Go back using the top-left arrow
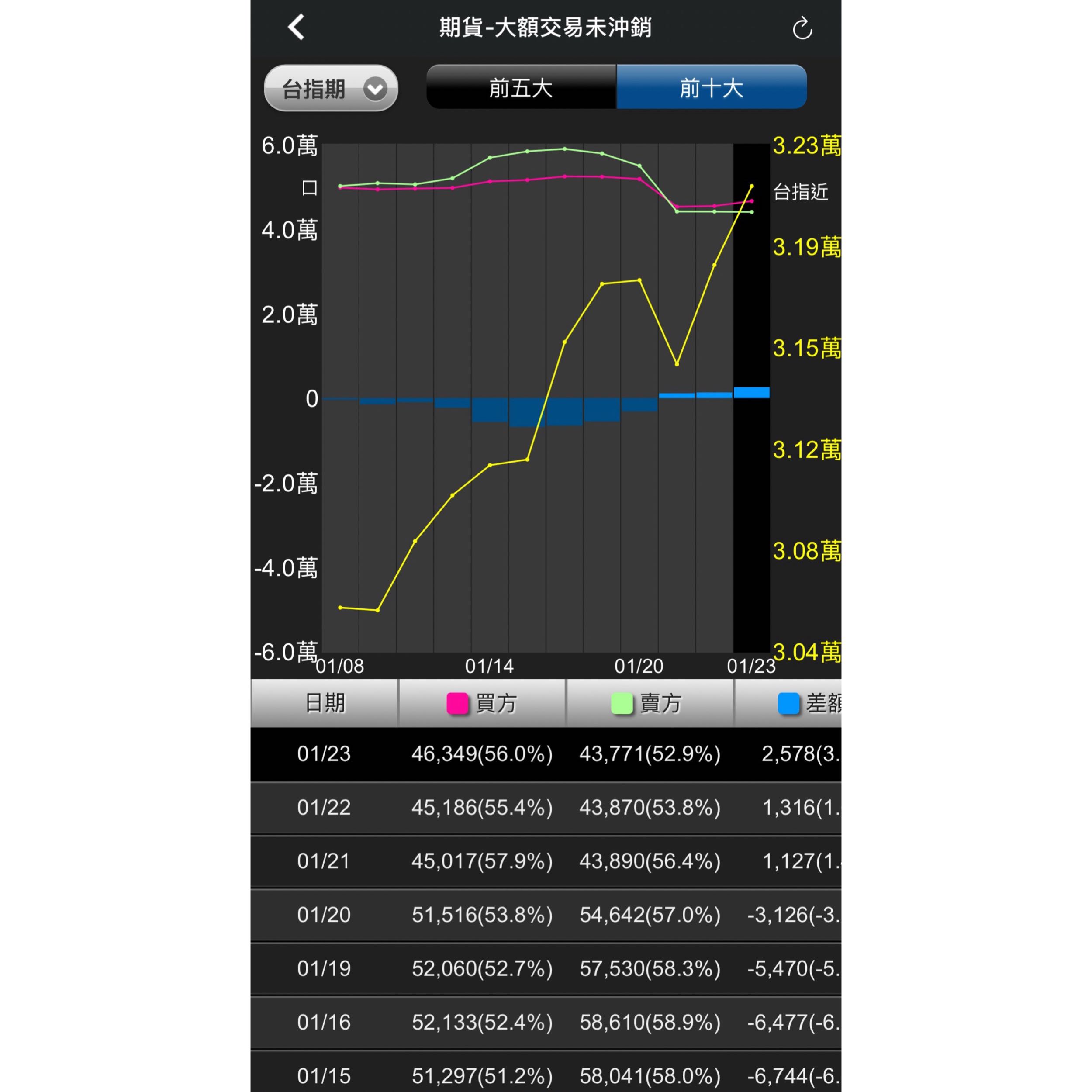Viewport: 1092px width, 1092px height. (x=297, y=27)
